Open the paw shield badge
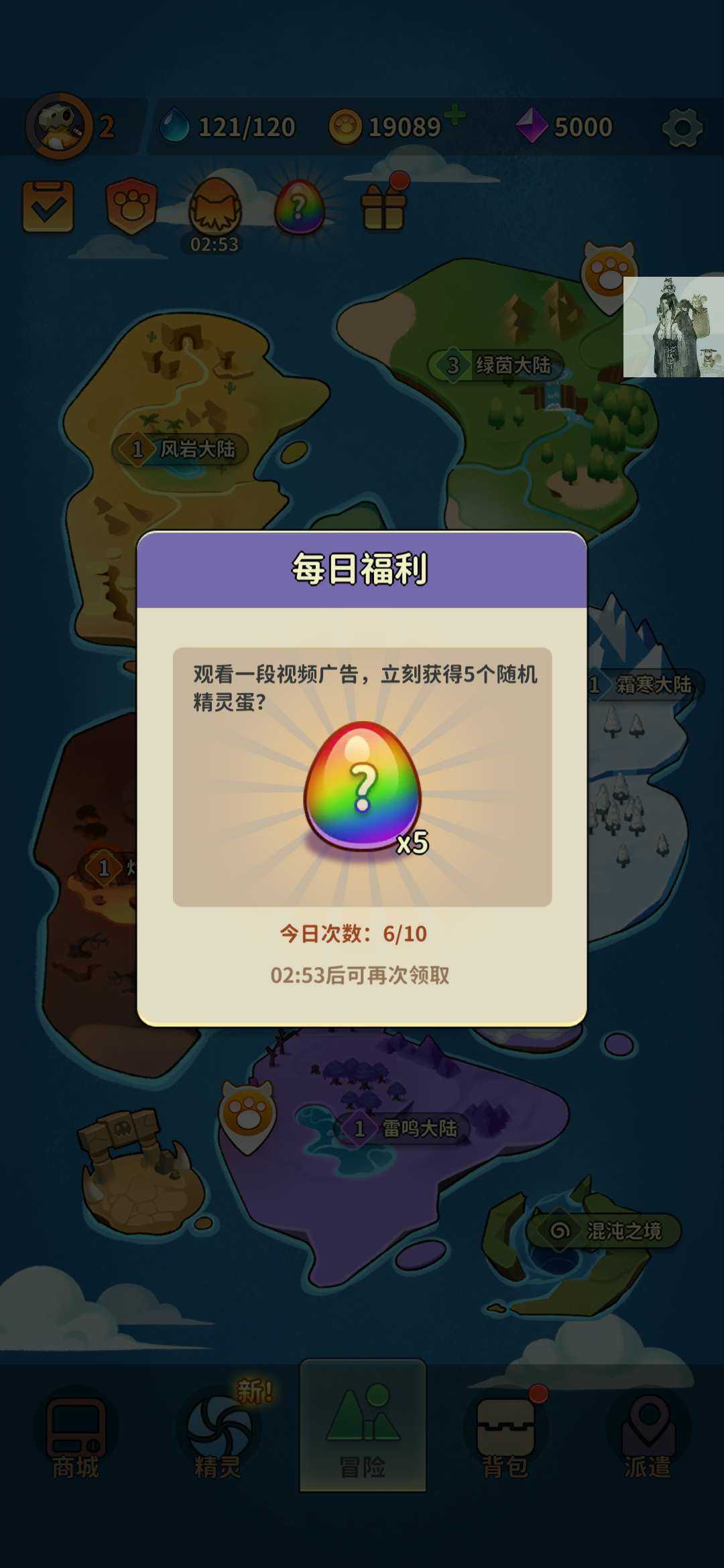Image resolution: width=724 pixels, height=1568 pixels. click(131, 206)
